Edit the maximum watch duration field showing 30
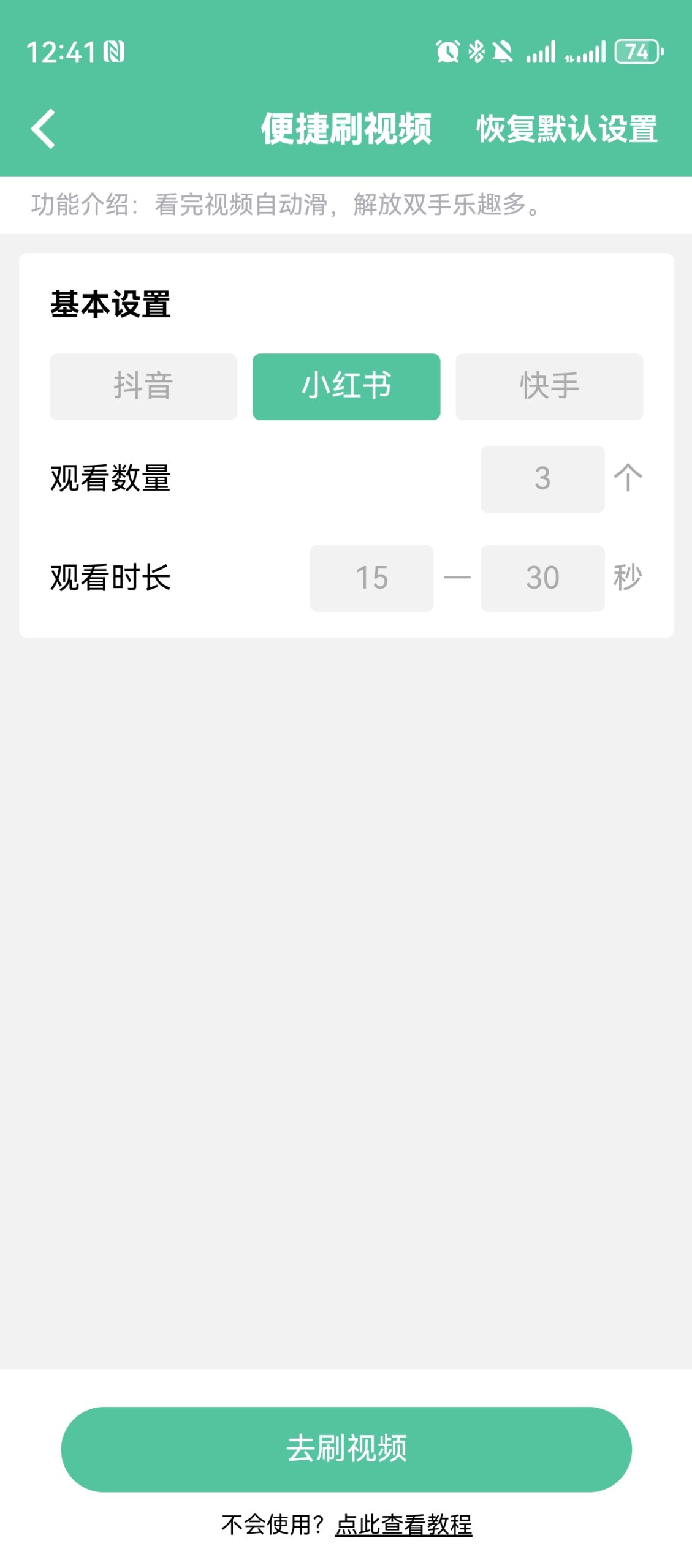Screen dimensions: 692x1568 [542, 577]
